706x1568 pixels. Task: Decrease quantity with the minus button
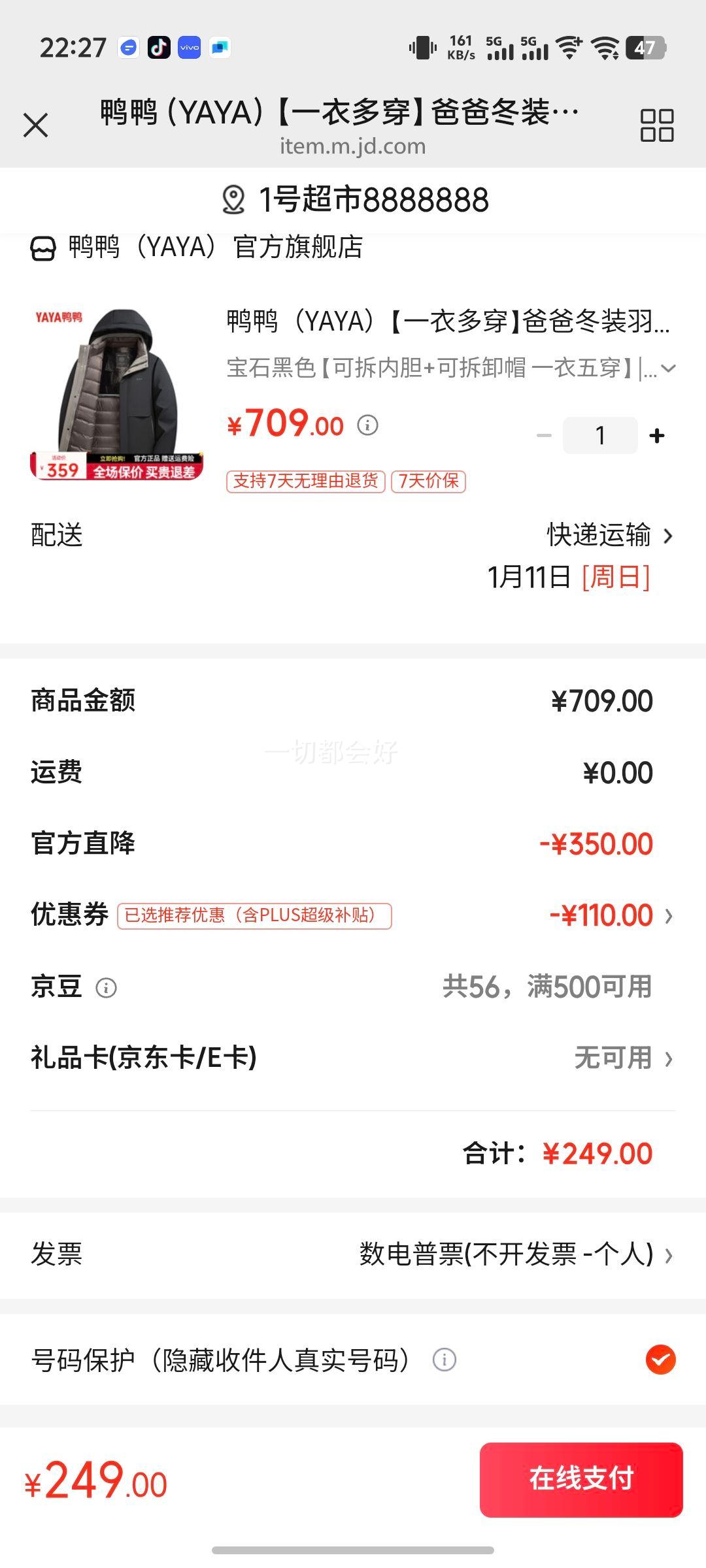(544, 435)
